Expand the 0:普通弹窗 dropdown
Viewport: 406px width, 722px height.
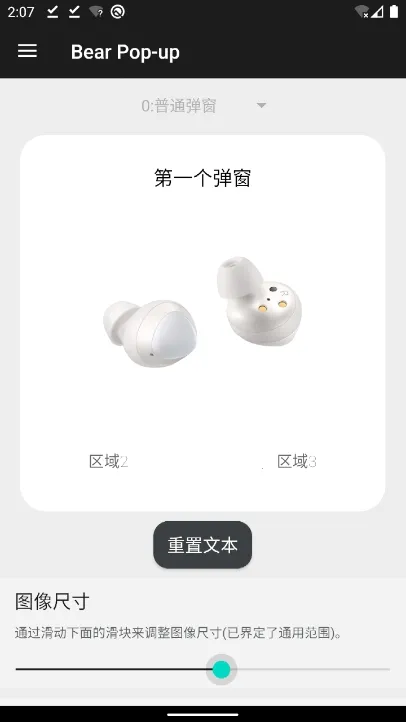point(203,106)
